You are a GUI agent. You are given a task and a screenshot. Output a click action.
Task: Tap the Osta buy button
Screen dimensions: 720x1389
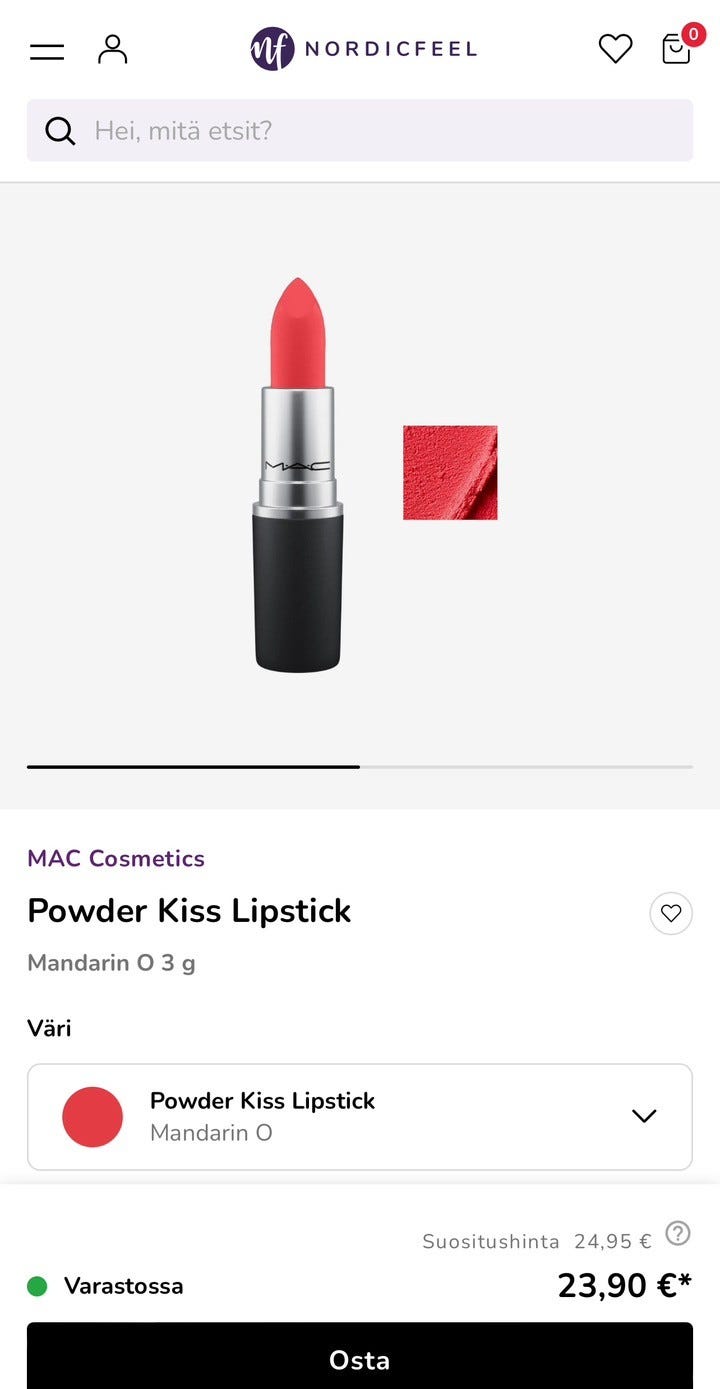[x=360, y=1359]
